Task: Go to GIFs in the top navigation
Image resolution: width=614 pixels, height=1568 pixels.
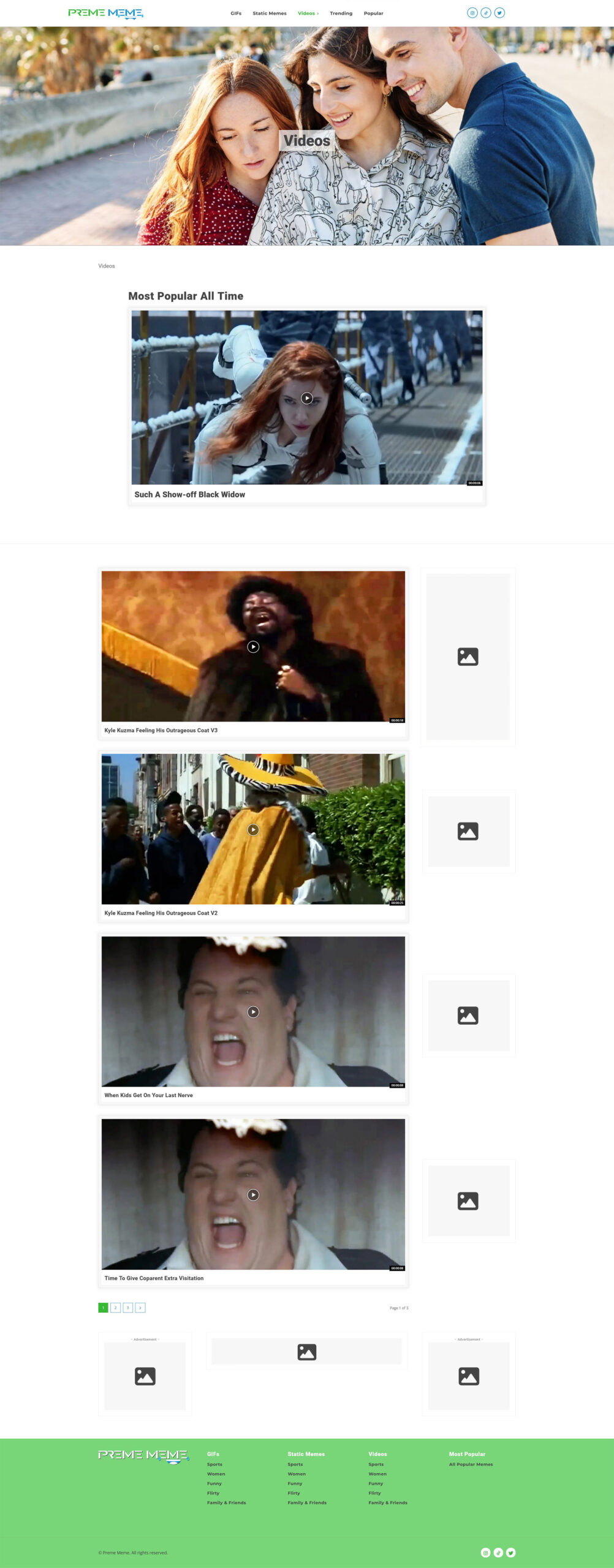Action: point(236,13)
